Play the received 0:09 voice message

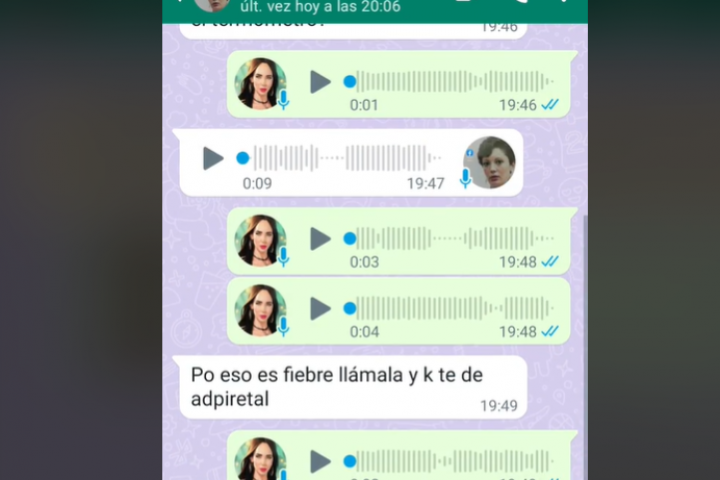coord(213,158)
